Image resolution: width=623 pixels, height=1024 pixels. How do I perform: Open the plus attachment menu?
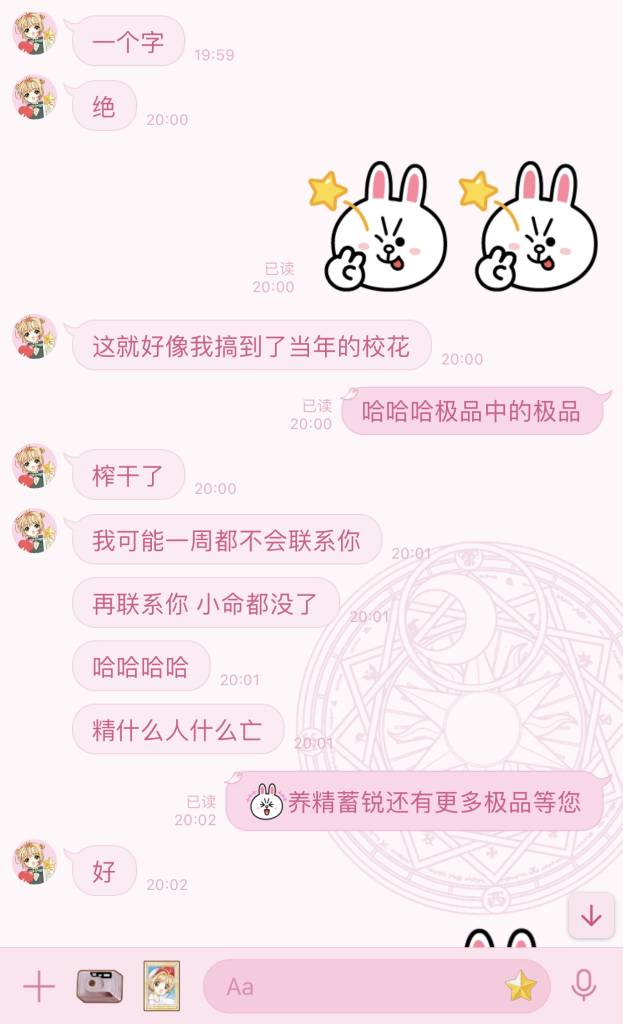point(39,987)
